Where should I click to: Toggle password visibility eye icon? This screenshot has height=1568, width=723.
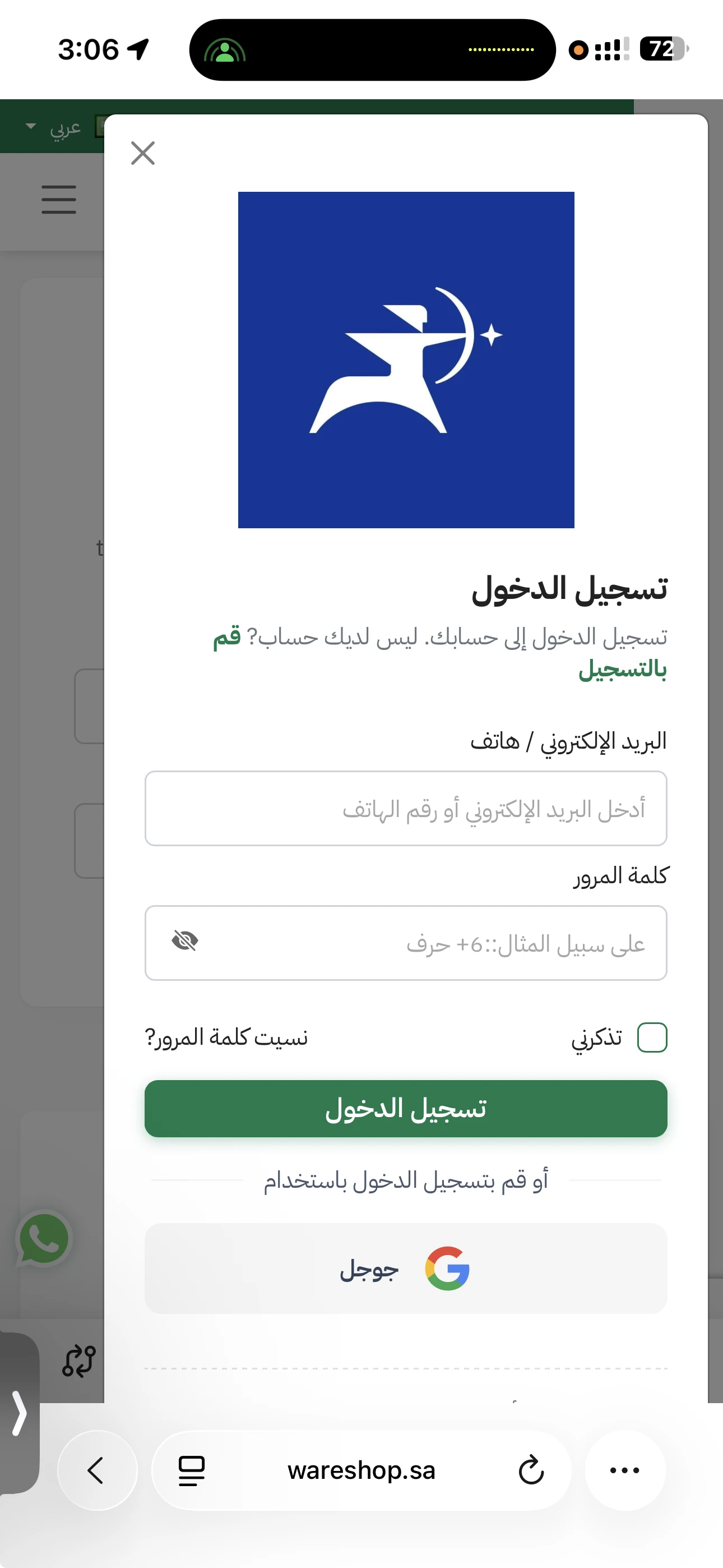click(x=185, y=941)
